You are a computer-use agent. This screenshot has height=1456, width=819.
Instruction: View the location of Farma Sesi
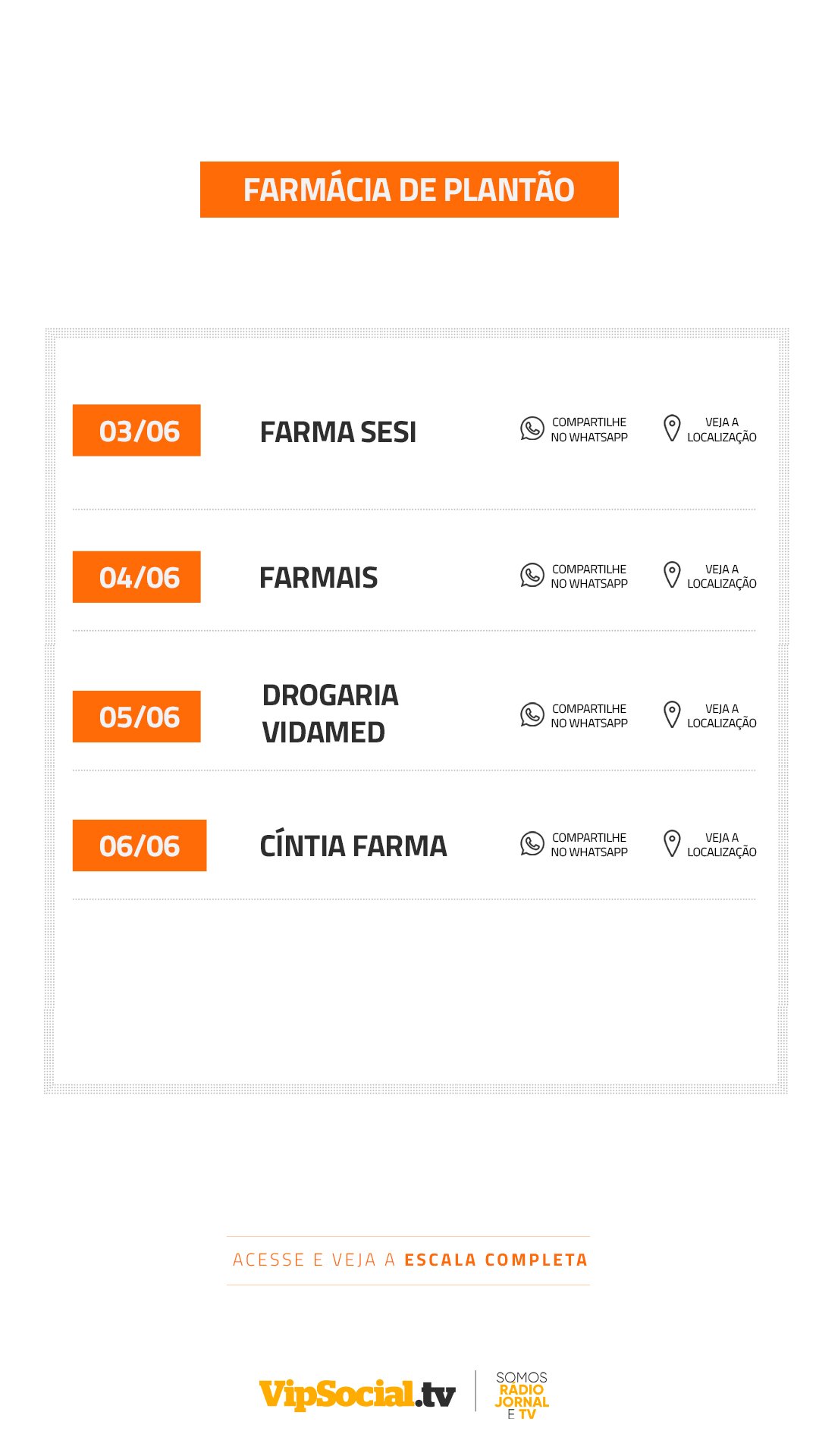tap(710, 429)
